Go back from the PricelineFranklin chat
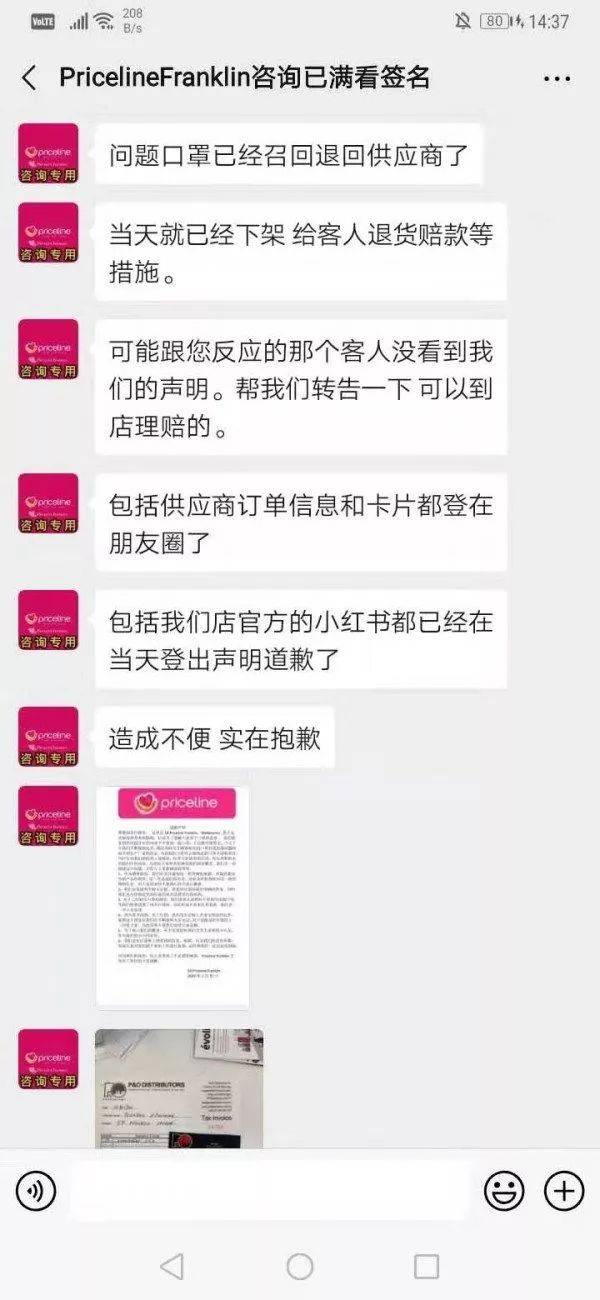Viewport: 600px width, 1300px height. click(x=29, y=78)
